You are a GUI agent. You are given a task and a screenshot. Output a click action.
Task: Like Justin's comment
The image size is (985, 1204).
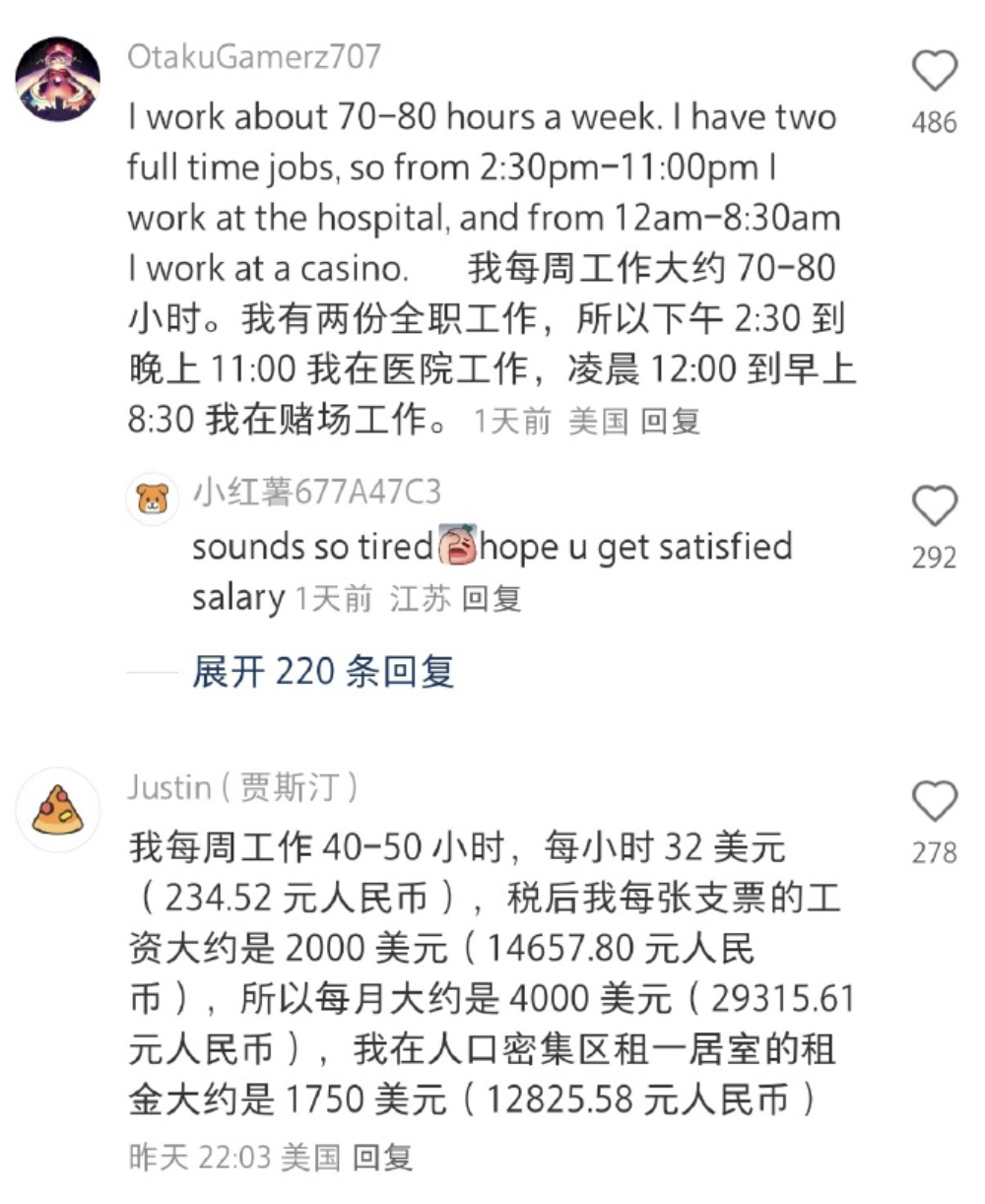coord(934,801)
